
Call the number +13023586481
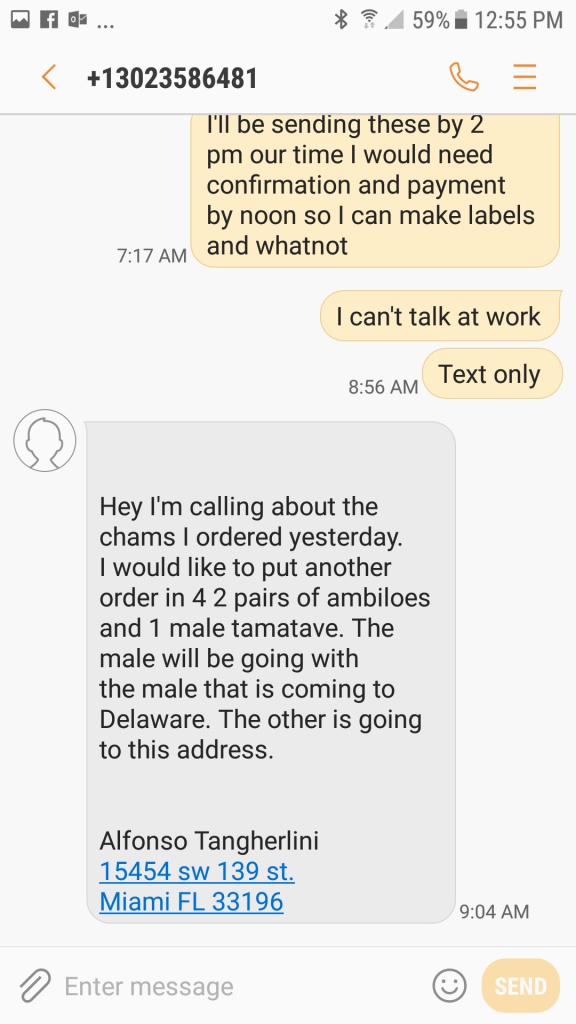pyautogui.click(x=464, y=77)
